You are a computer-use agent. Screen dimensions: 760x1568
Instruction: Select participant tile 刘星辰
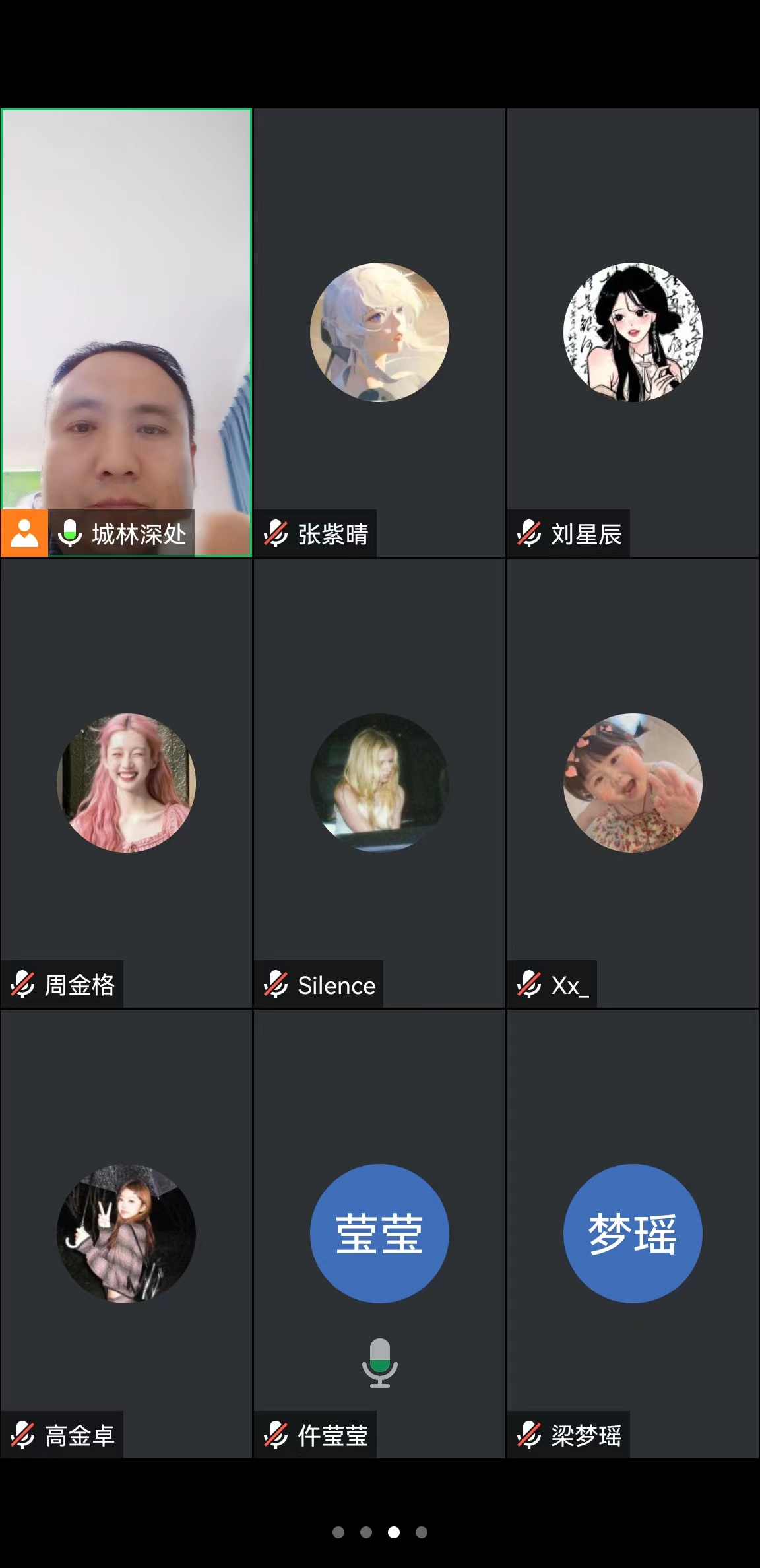(x=633, y=333)
